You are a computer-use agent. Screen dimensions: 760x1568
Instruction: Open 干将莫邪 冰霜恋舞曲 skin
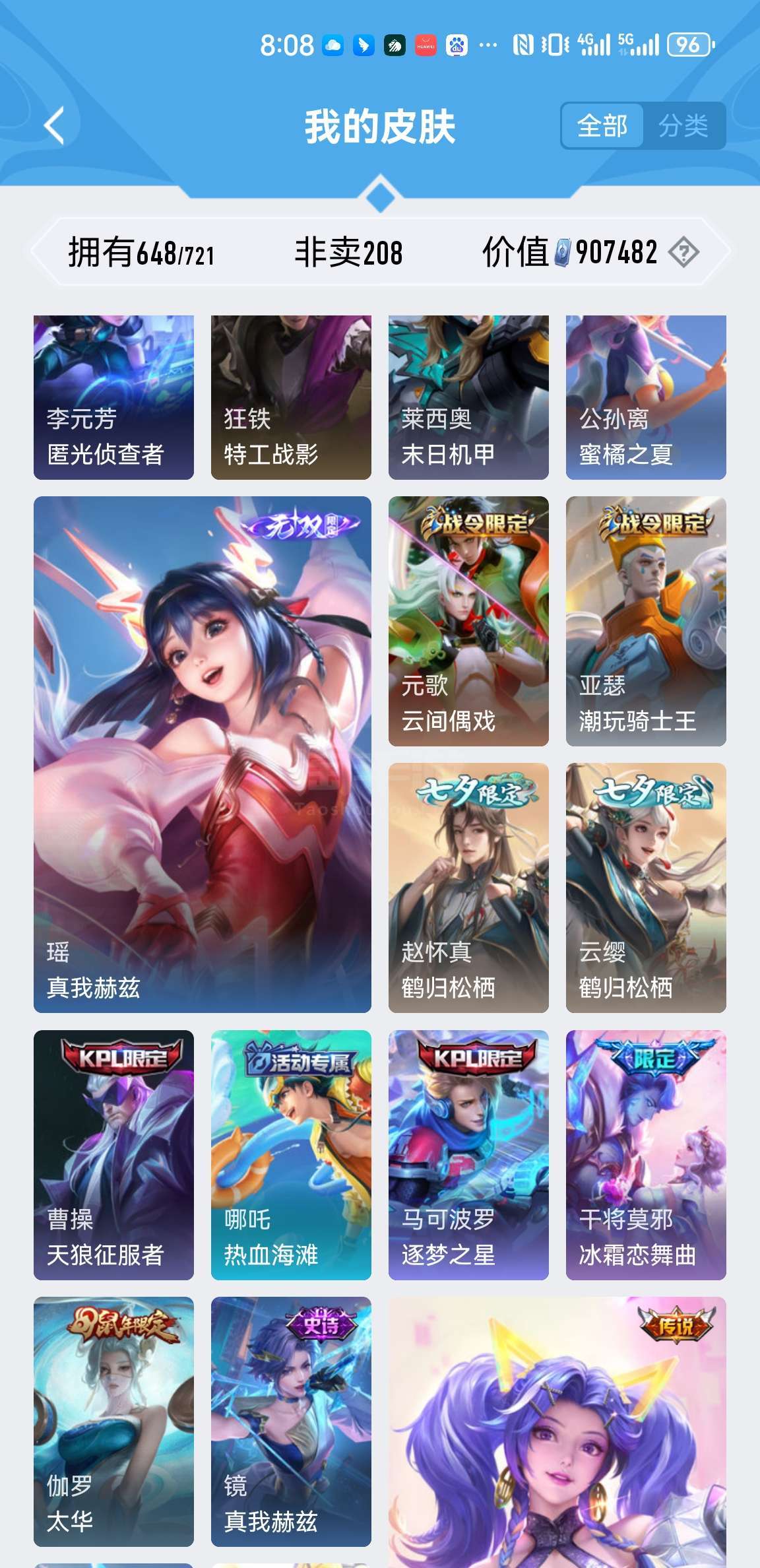[x=646, y=1155]
